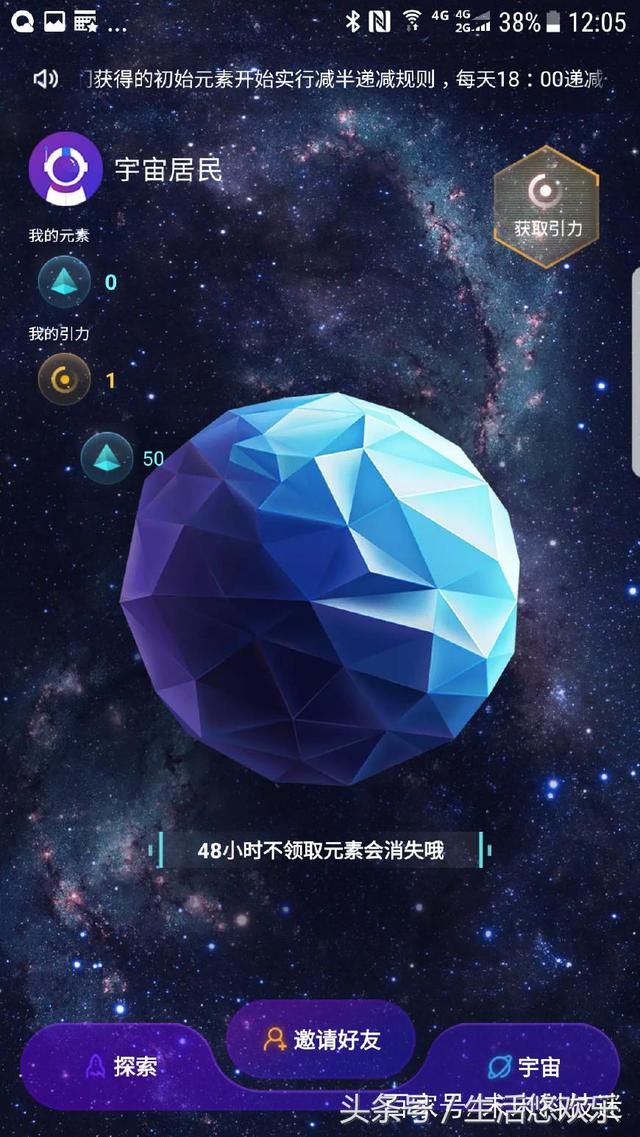
Task: Switch to the 探索 tab
Action: 120,1066
